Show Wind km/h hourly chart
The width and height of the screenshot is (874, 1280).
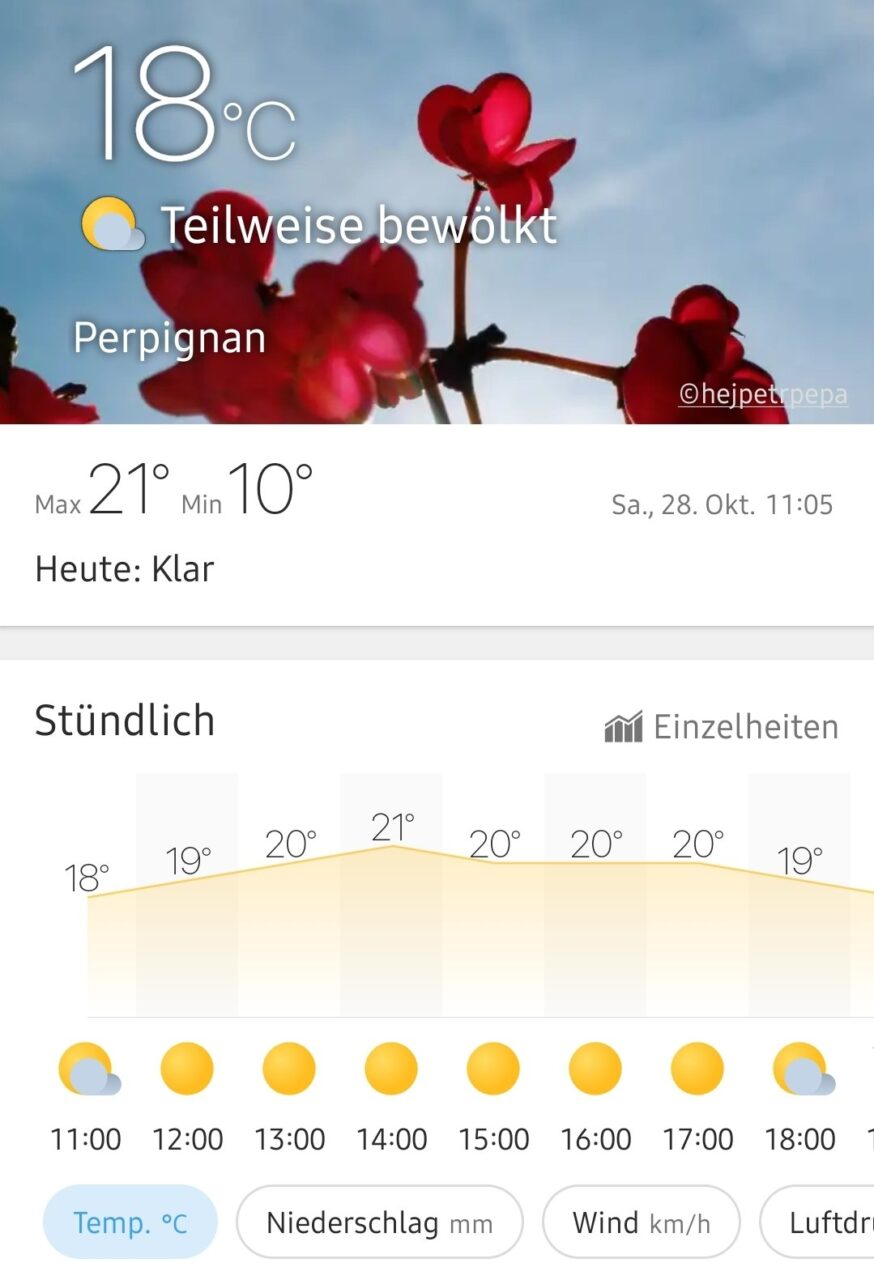[641, 1222]
